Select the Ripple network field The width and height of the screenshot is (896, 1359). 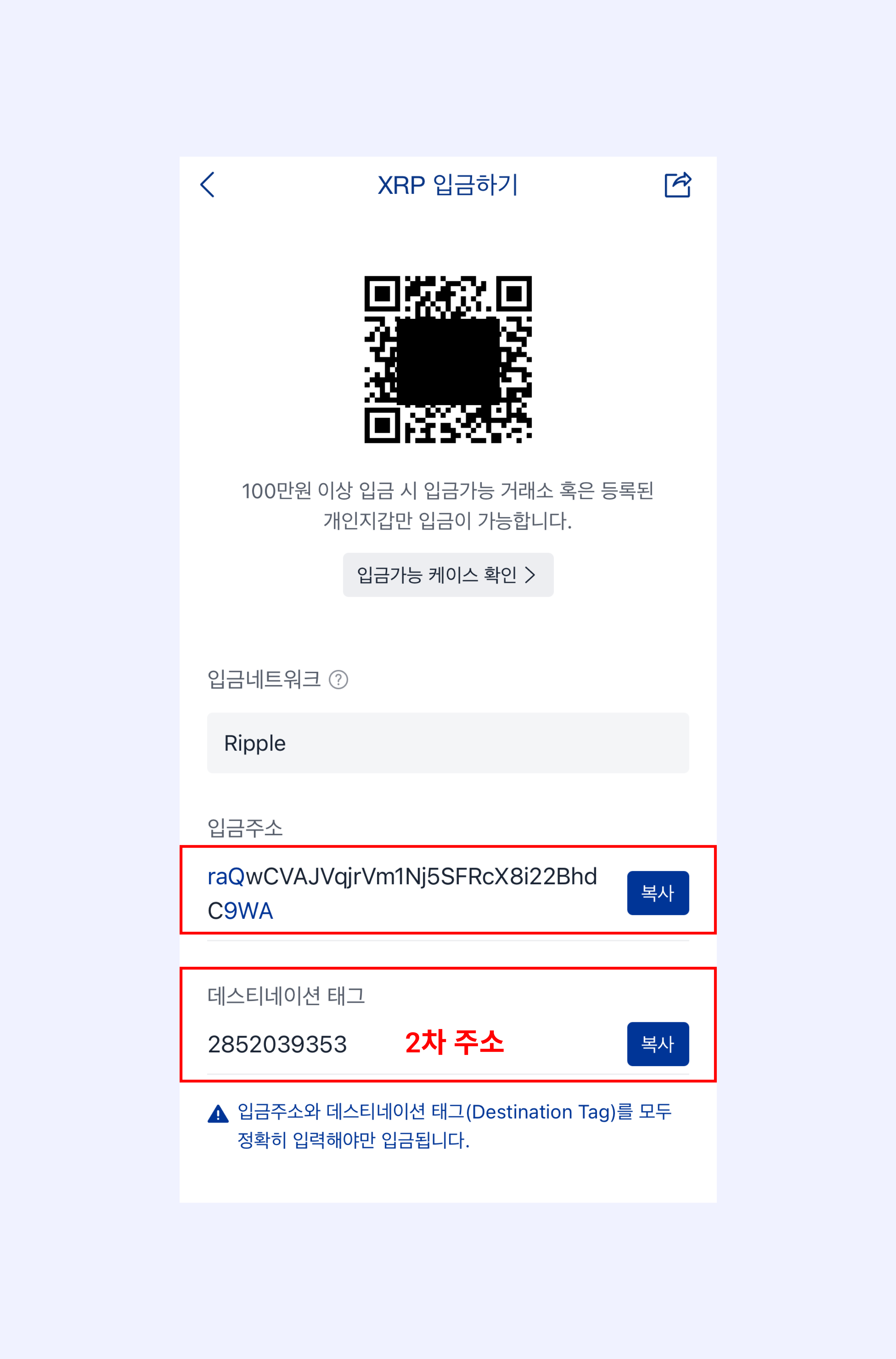tap(447, 743)
